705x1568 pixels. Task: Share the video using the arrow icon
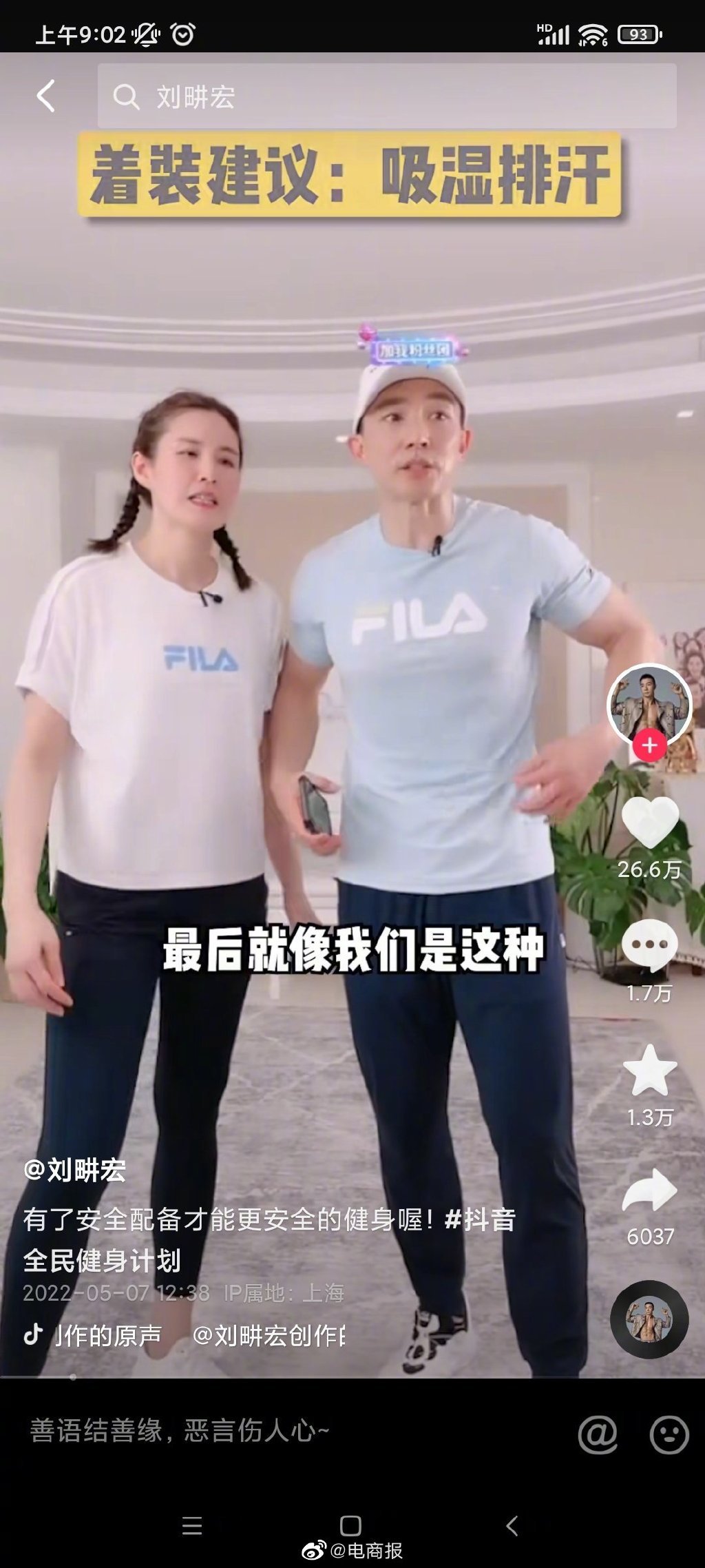(x=649, y=1191)
